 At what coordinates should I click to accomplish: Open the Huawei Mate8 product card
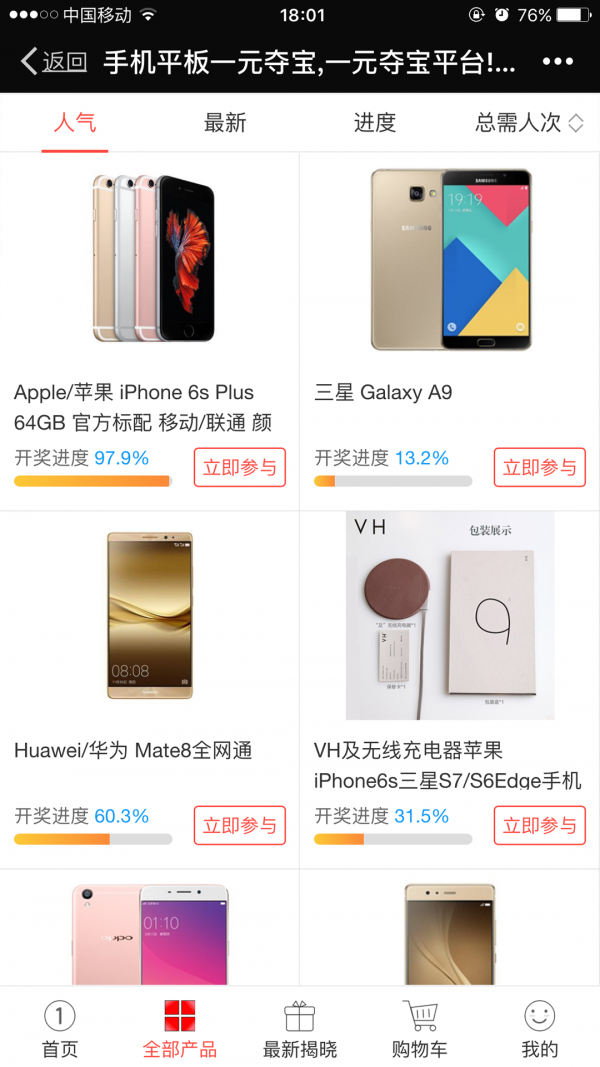click(x=150, y=617)
